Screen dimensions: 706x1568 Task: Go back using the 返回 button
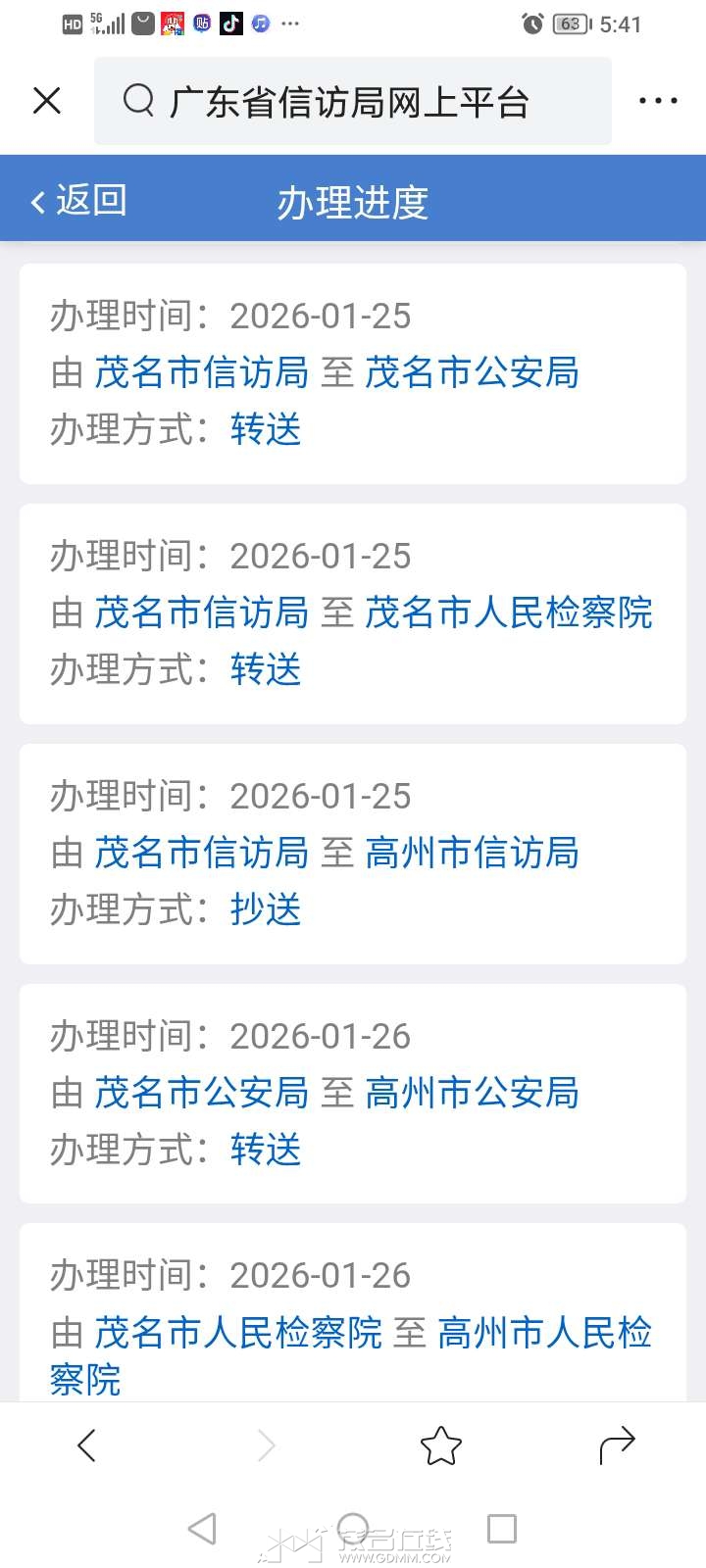78,201
